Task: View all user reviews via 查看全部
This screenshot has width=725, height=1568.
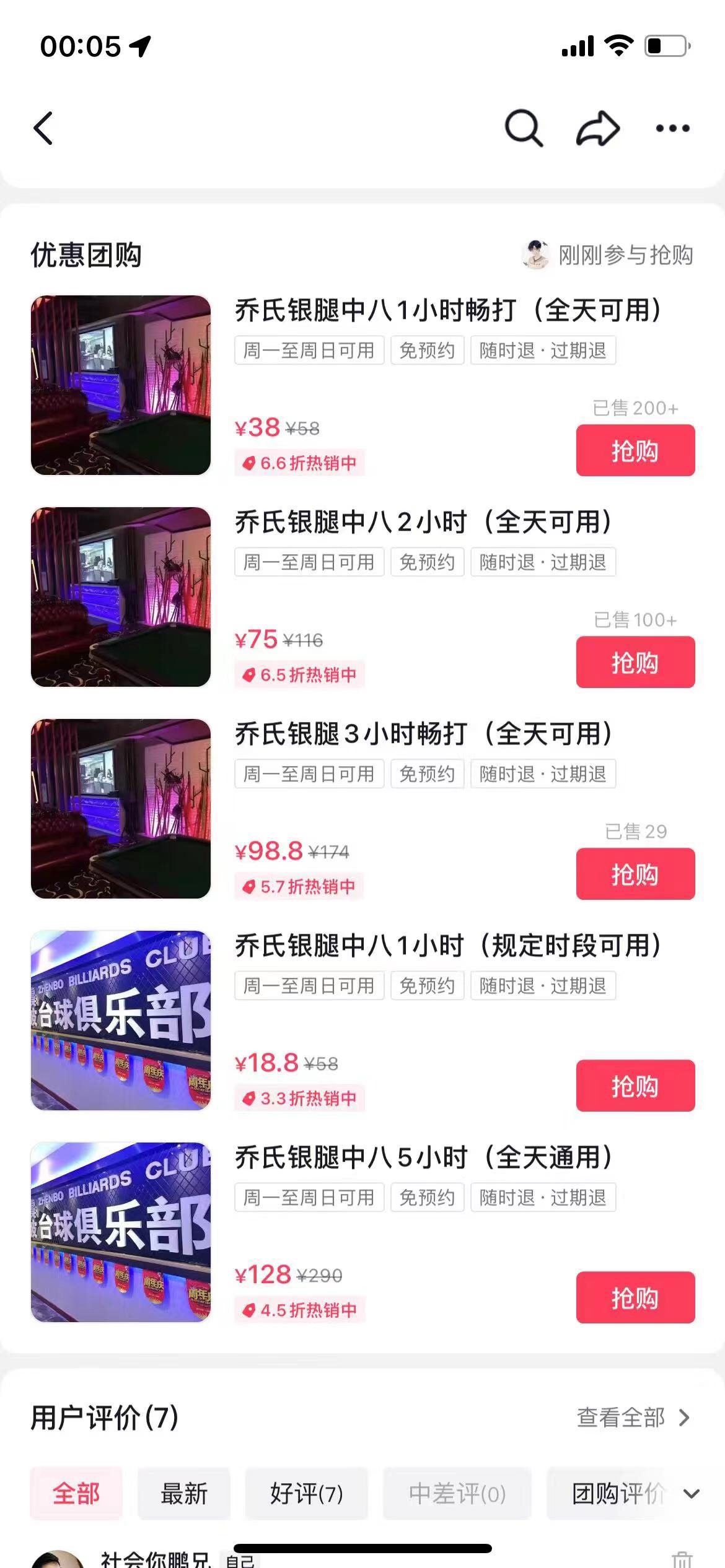Action: coord(632,1418)
